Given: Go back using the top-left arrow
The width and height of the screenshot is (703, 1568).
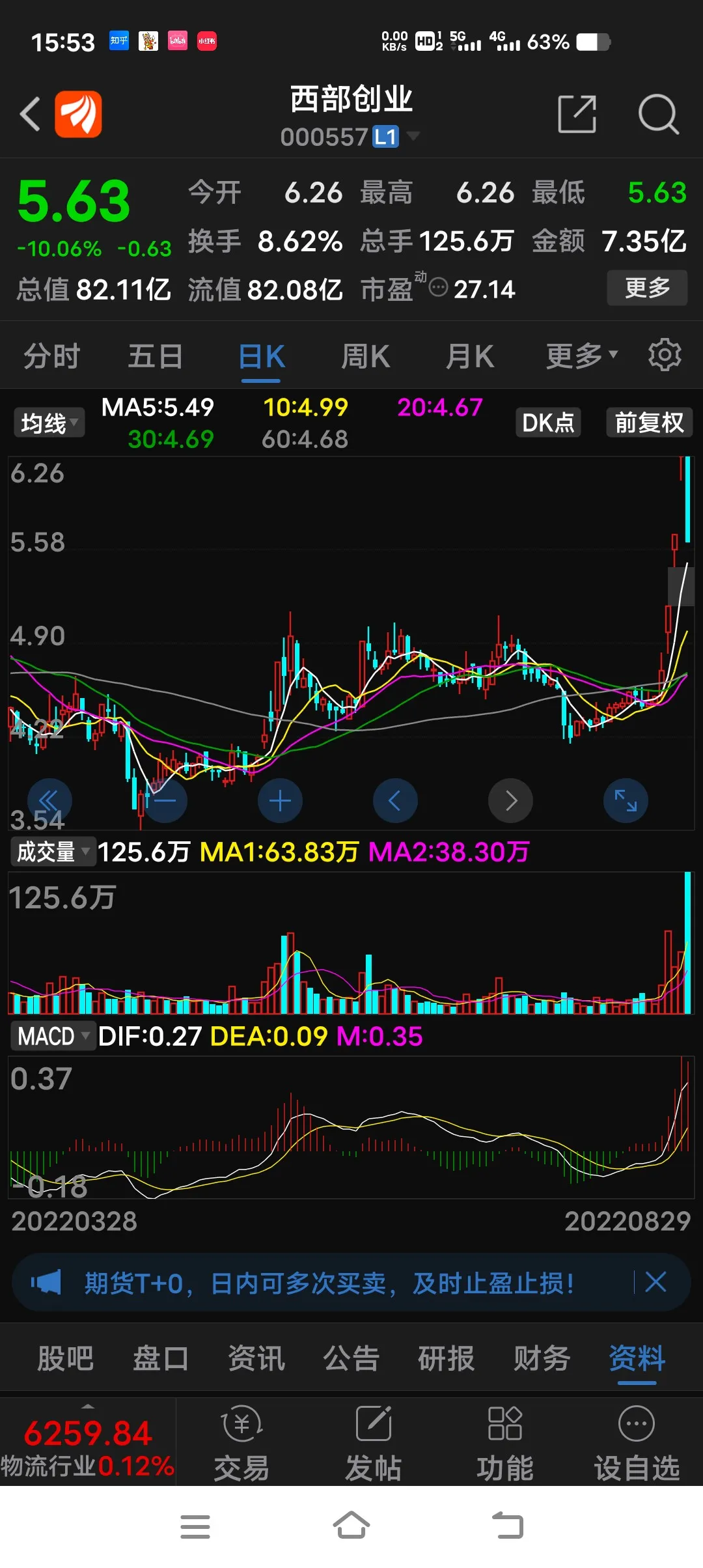Looking at the screenshot, I should (30, 115).
